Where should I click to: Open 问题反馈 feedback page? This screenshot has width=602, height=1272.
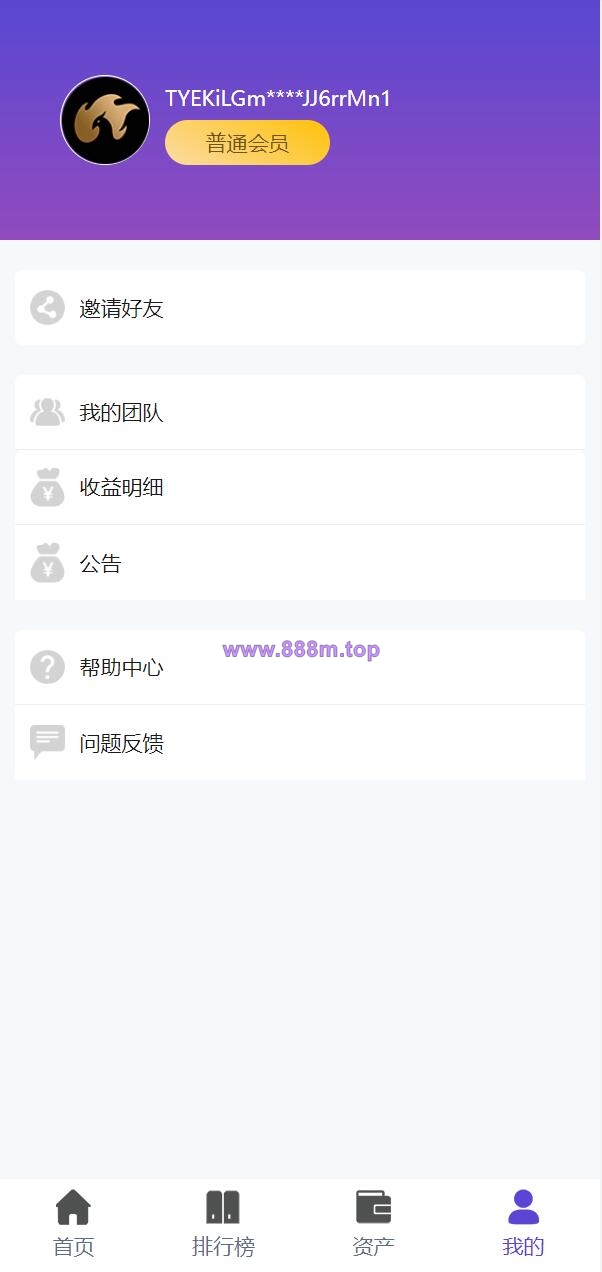300,743
